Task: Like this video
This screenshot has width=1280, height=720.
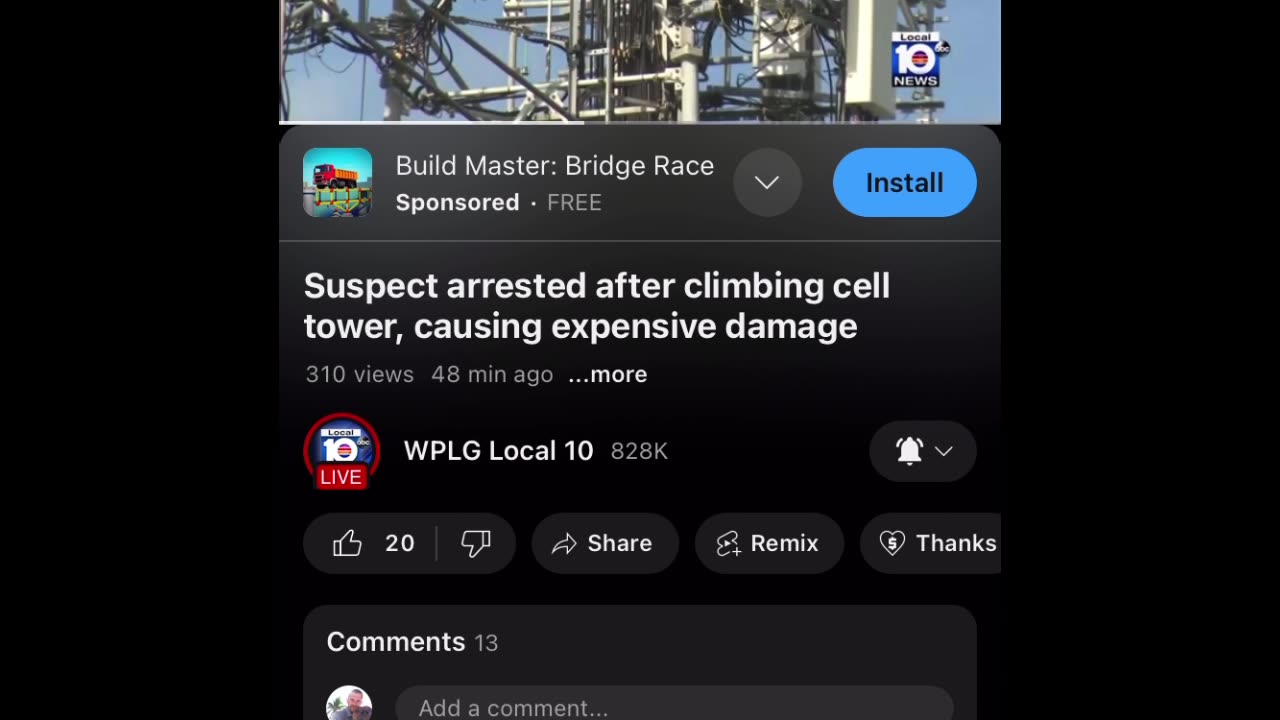Action: tap(348, 543)
